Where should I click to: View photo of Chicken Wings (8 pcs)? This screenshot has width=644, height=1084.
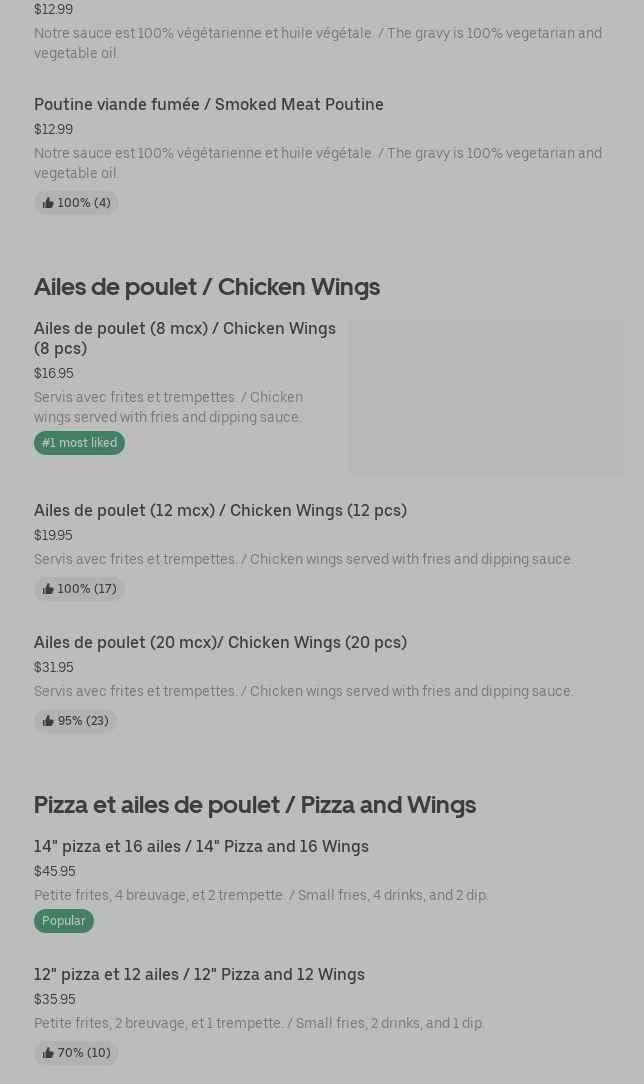point(486,397)
